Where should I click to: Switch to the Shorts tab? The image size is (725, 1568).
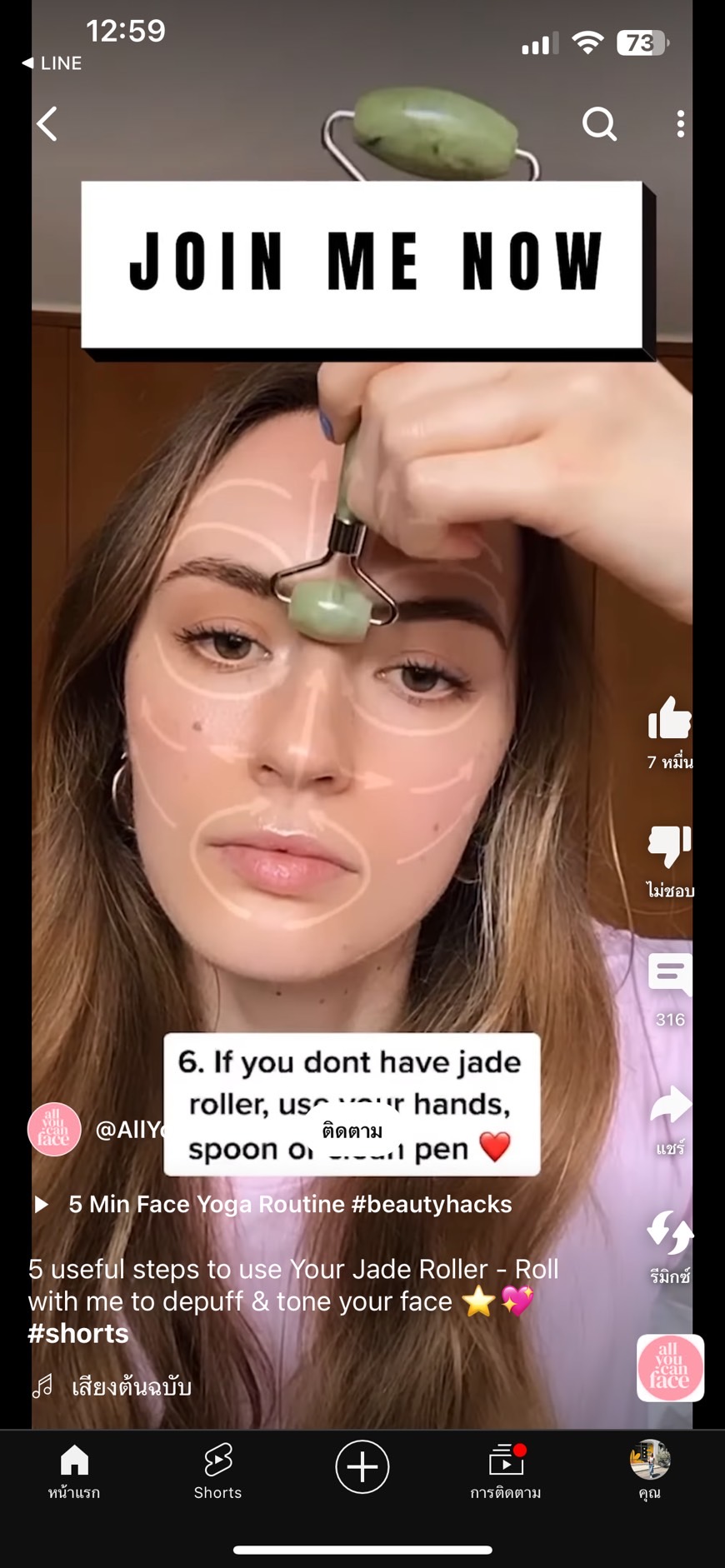[217, 1471]
